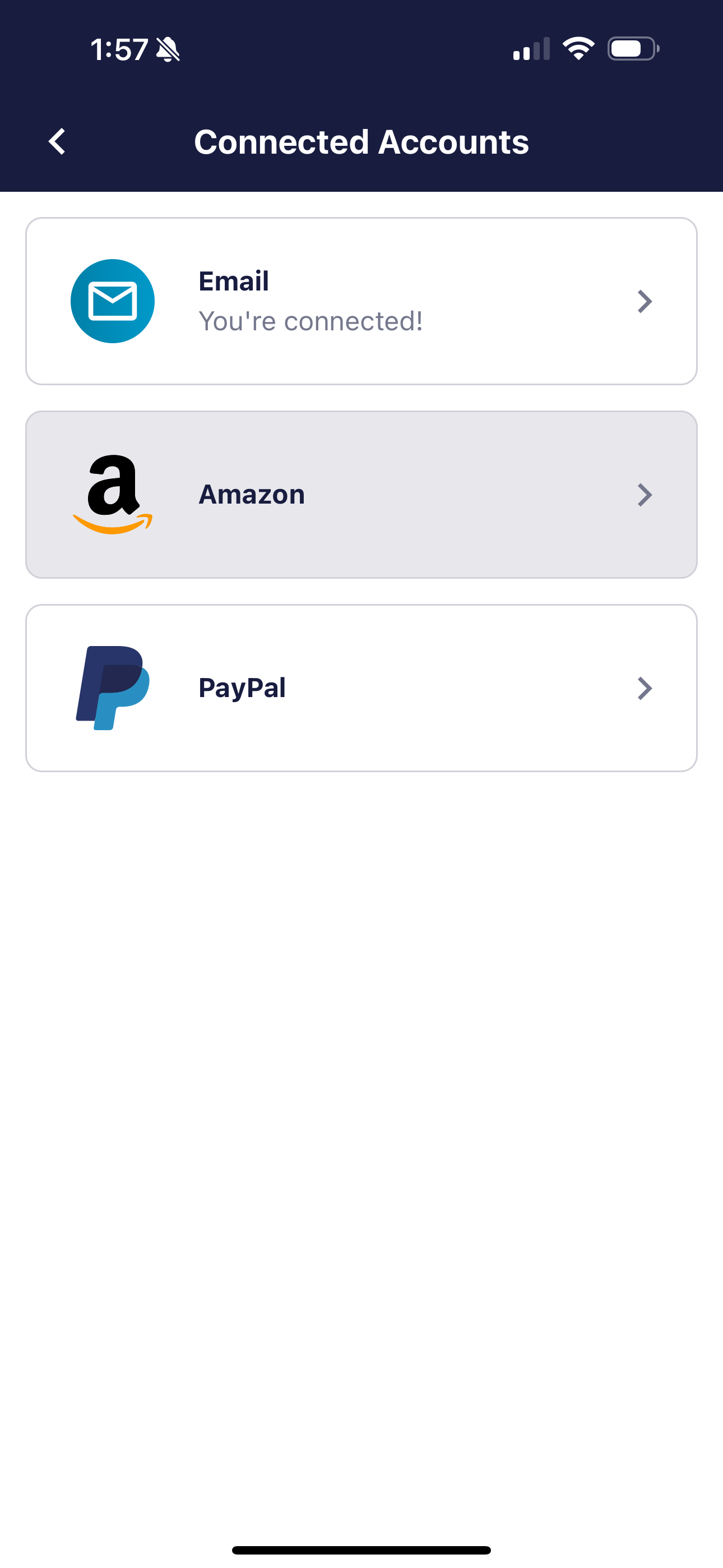Expand the Amazon row chevron
Viewport: 723px width, 1568px height.
[645, 494]
